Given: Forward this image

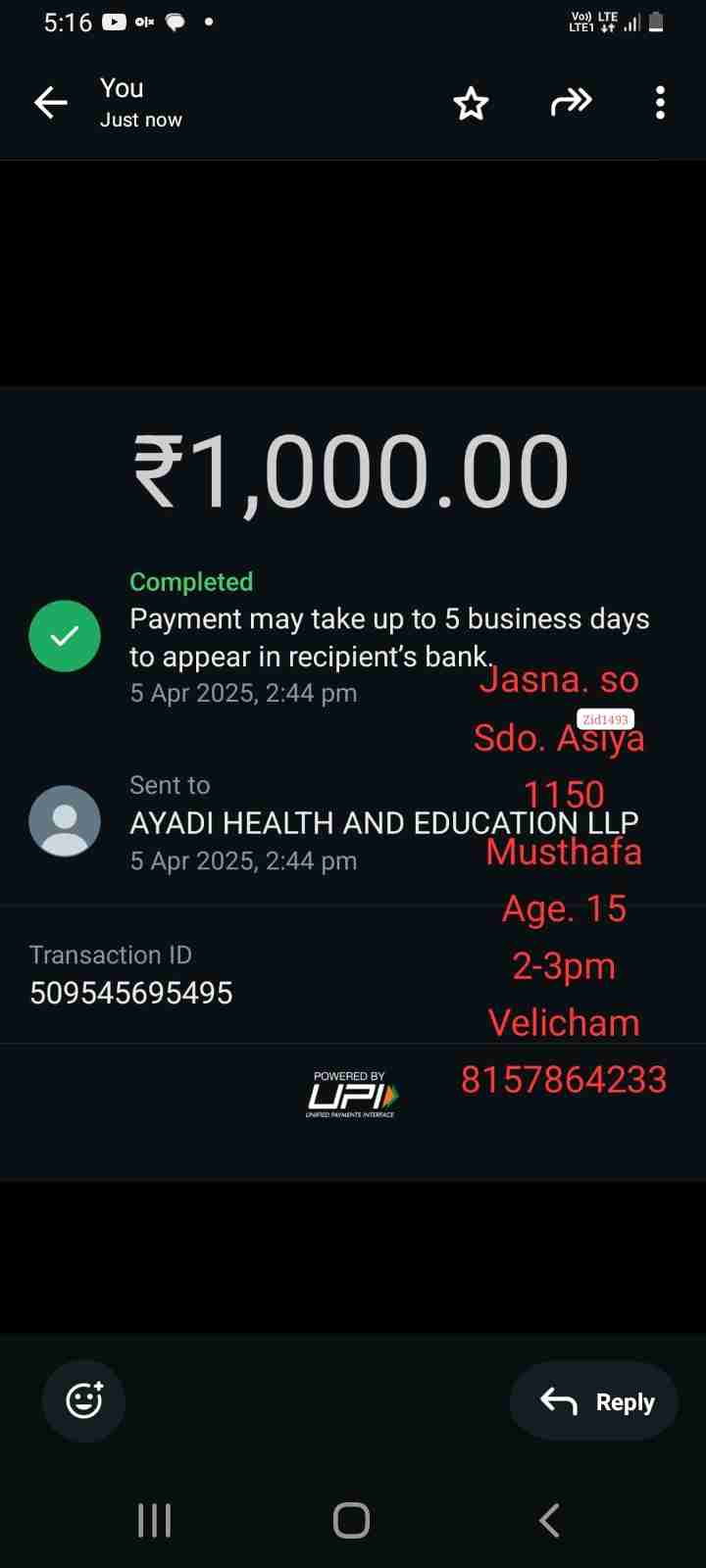Looking at the screenshot, I should click(x=571, y=102).
